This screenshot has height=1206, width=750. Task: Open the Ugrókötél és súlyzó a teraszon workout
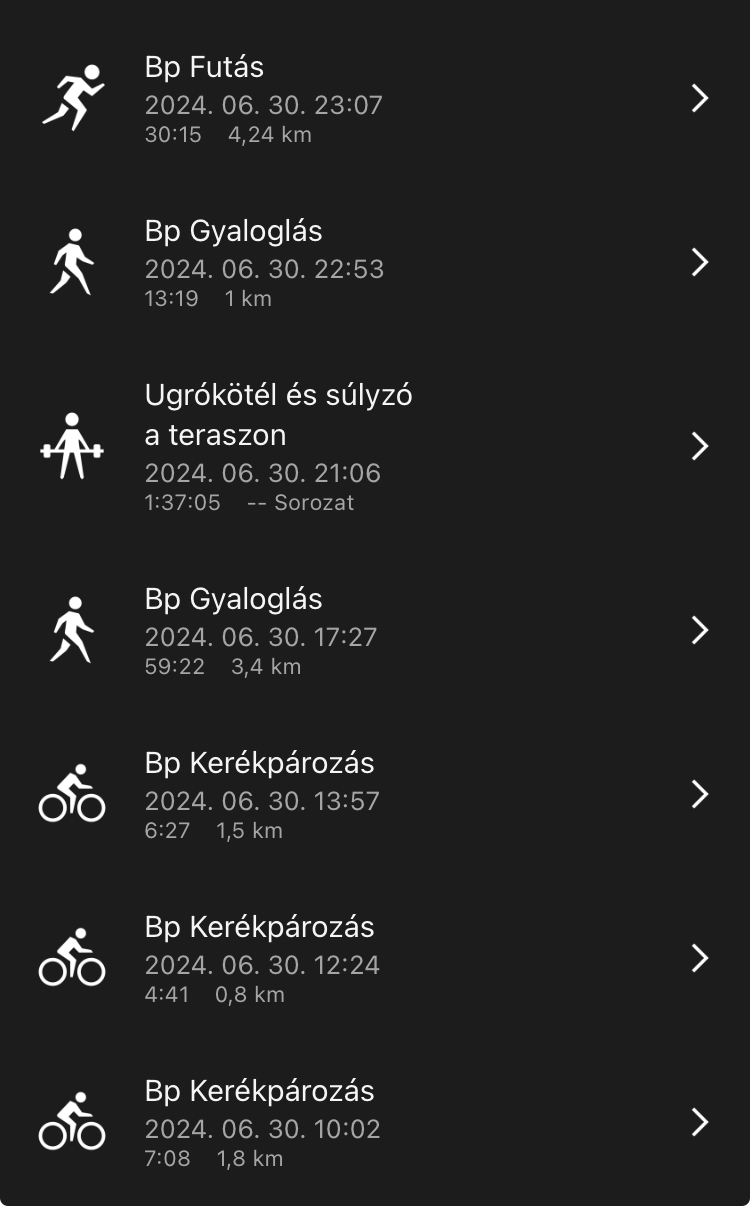[375, 447]
